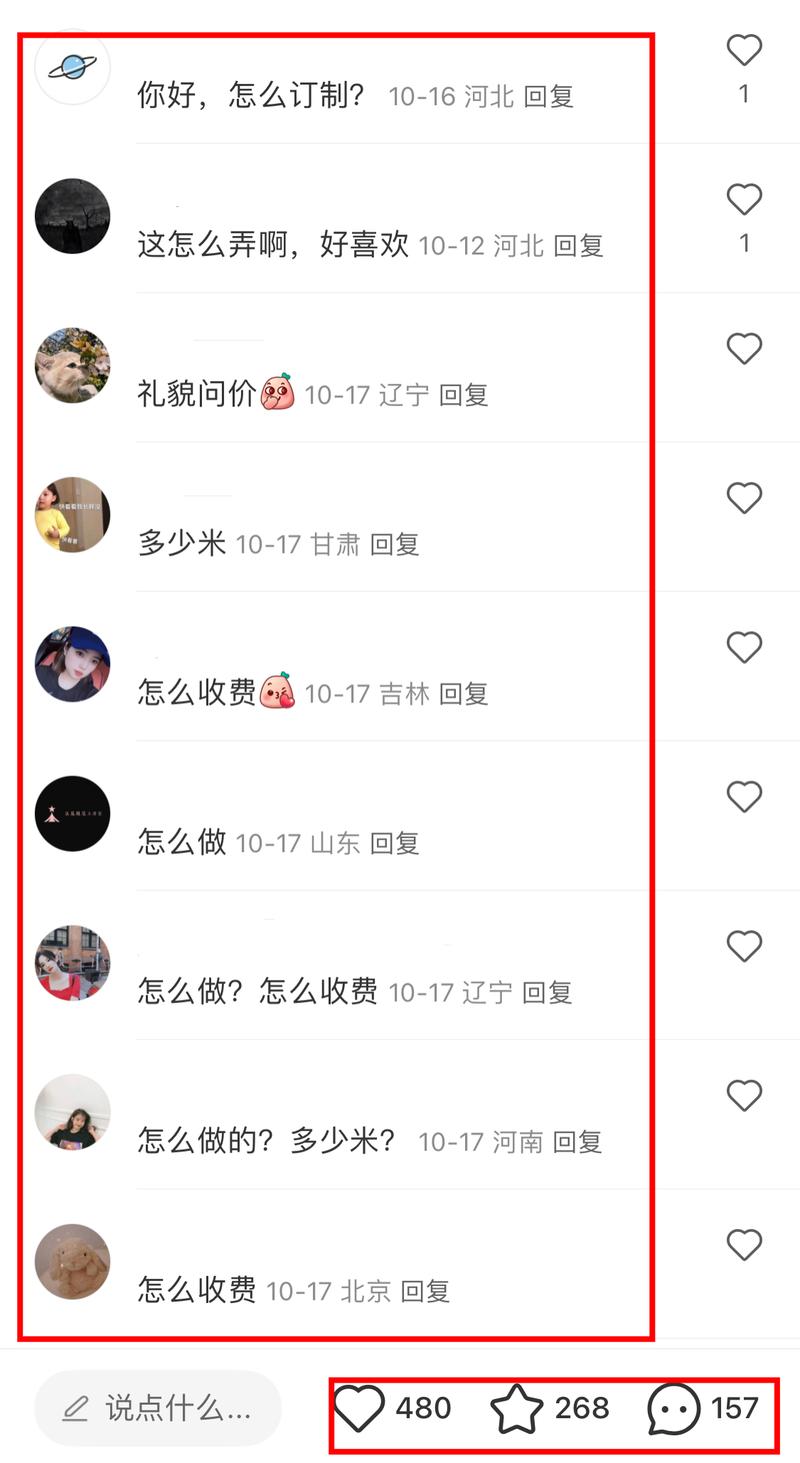Reply to the 吉林 comment "怎么收费"

[463, 694]
